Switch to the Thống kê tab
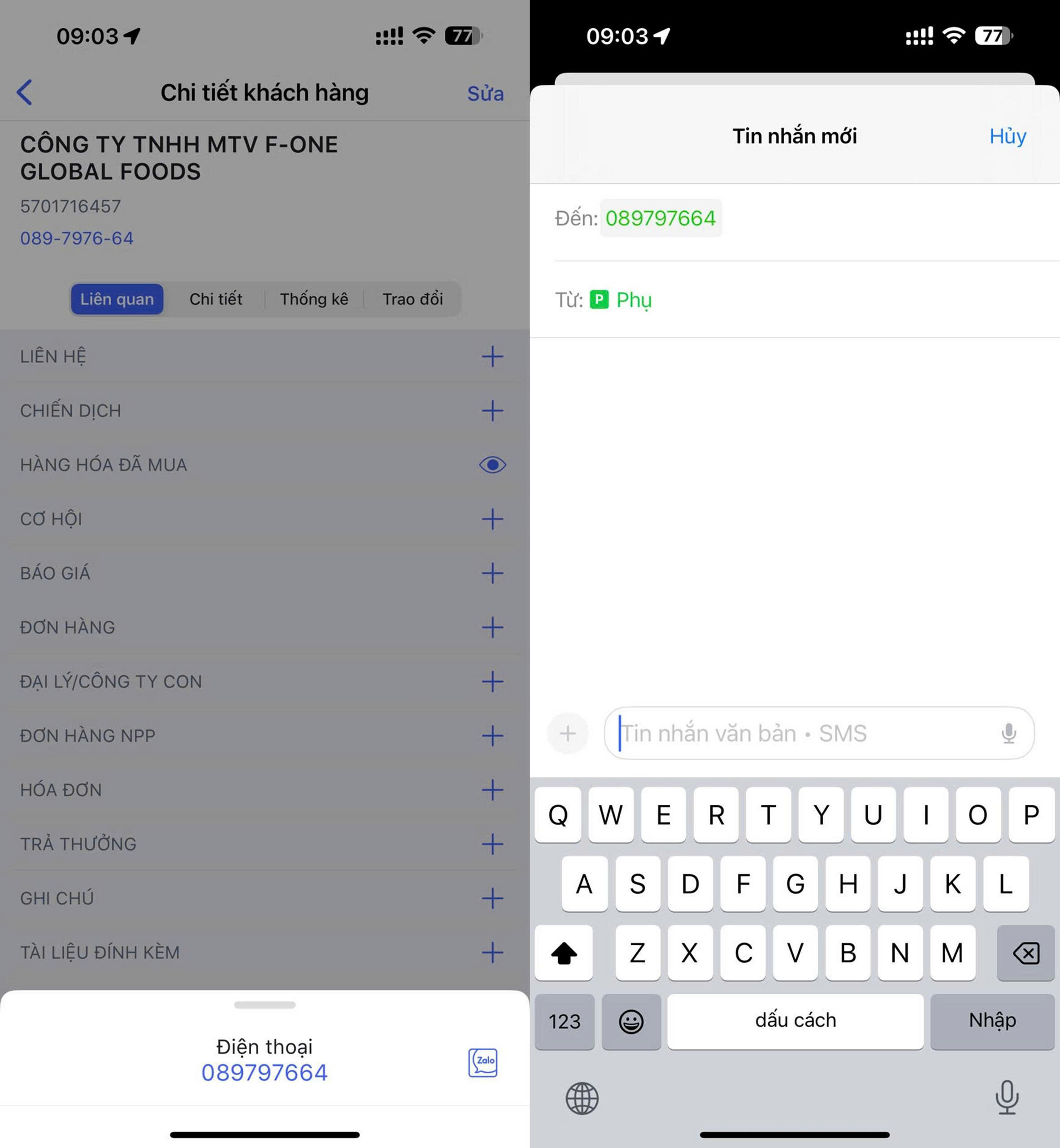Image resolution: width=1060 pixels, height=1148 pixels. tap(314, 299)
